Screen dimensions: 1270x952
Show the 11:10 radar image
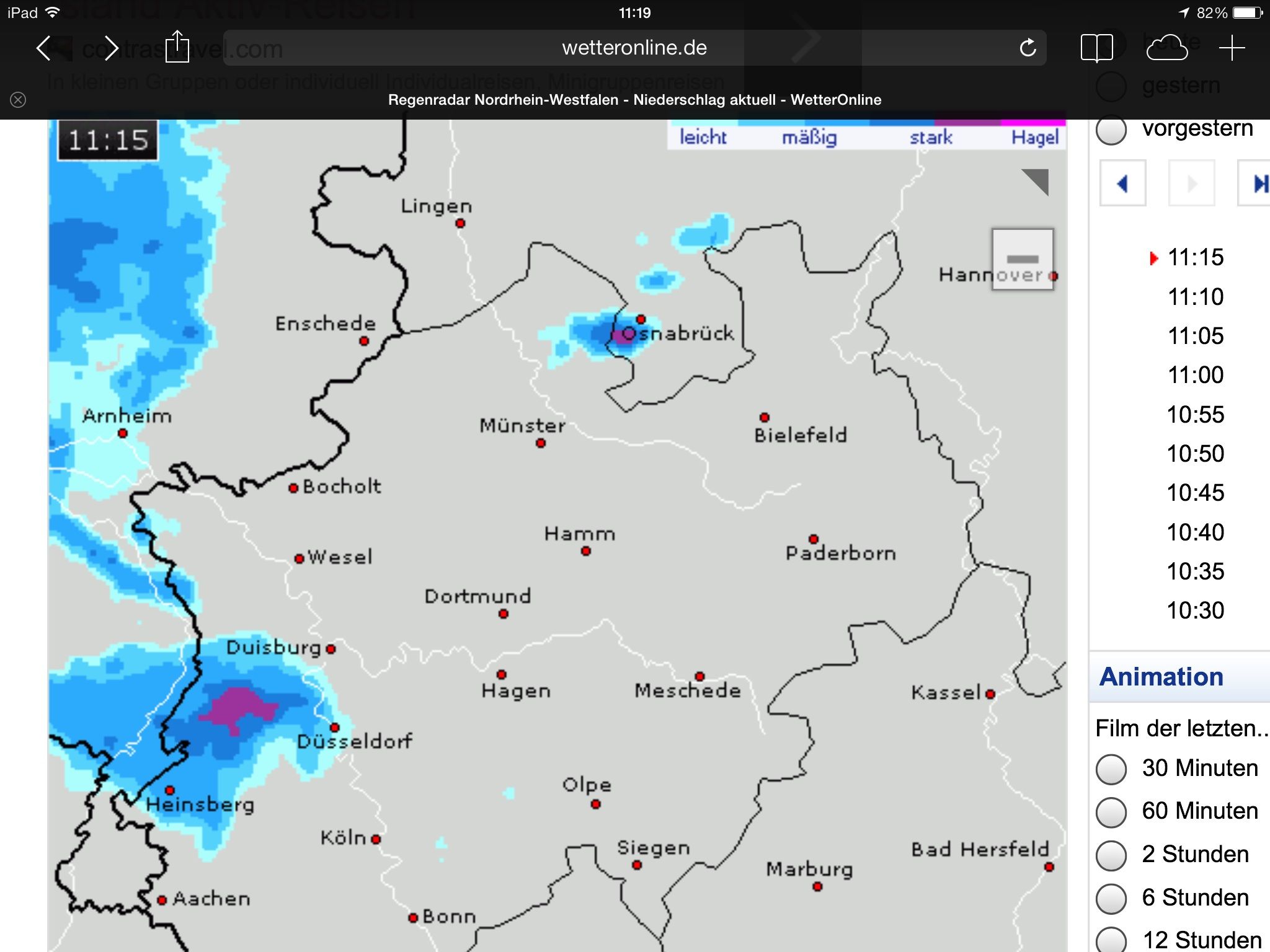(x=1195, y=297)
